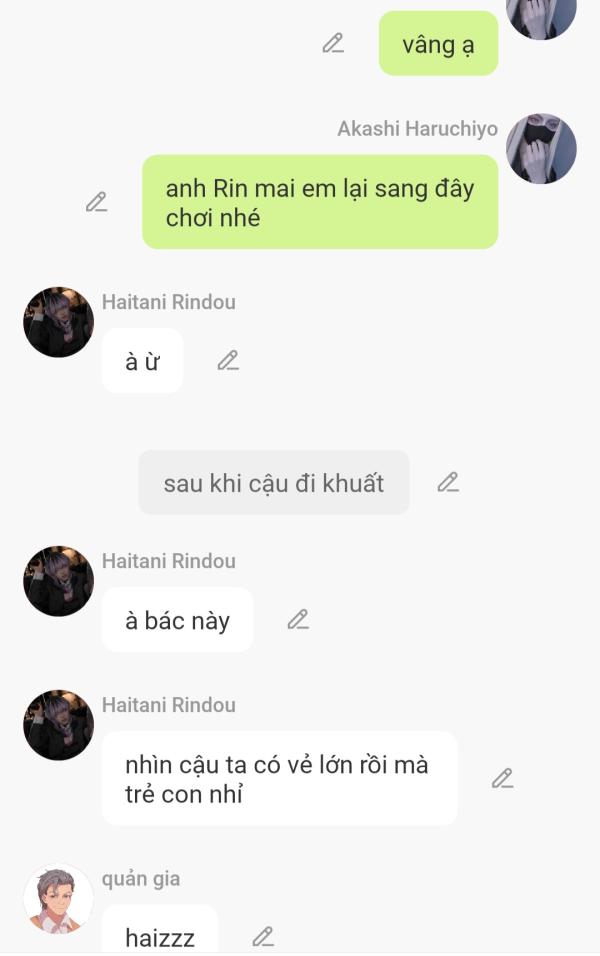Edit the "vâng ạ" message
Viewport: 600px width, 956px height.
click(x=333, y=43)
